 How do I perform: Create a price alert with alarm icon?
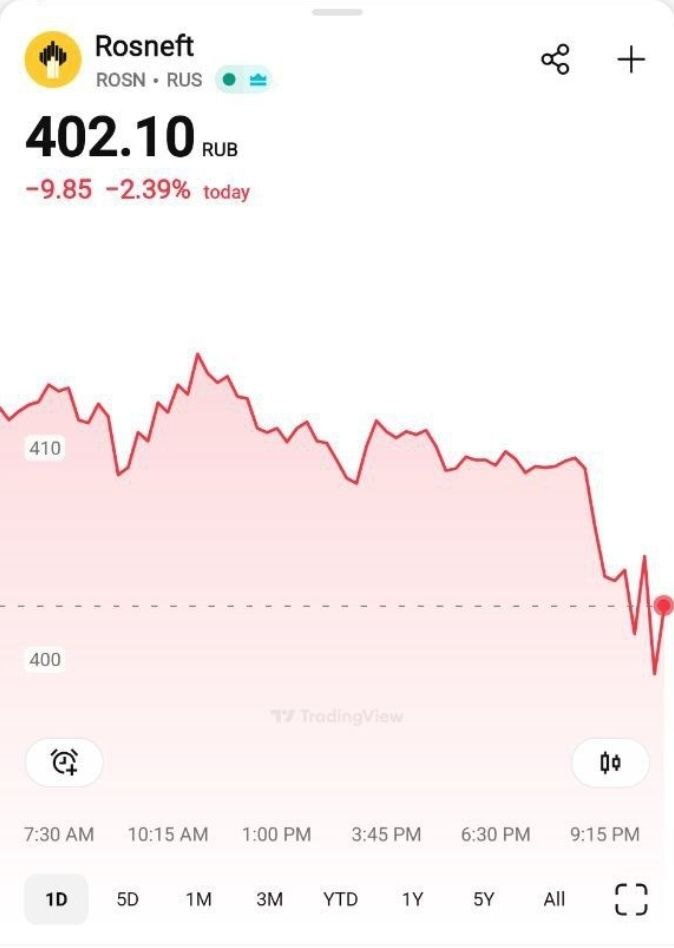click(x=64, y=764)
